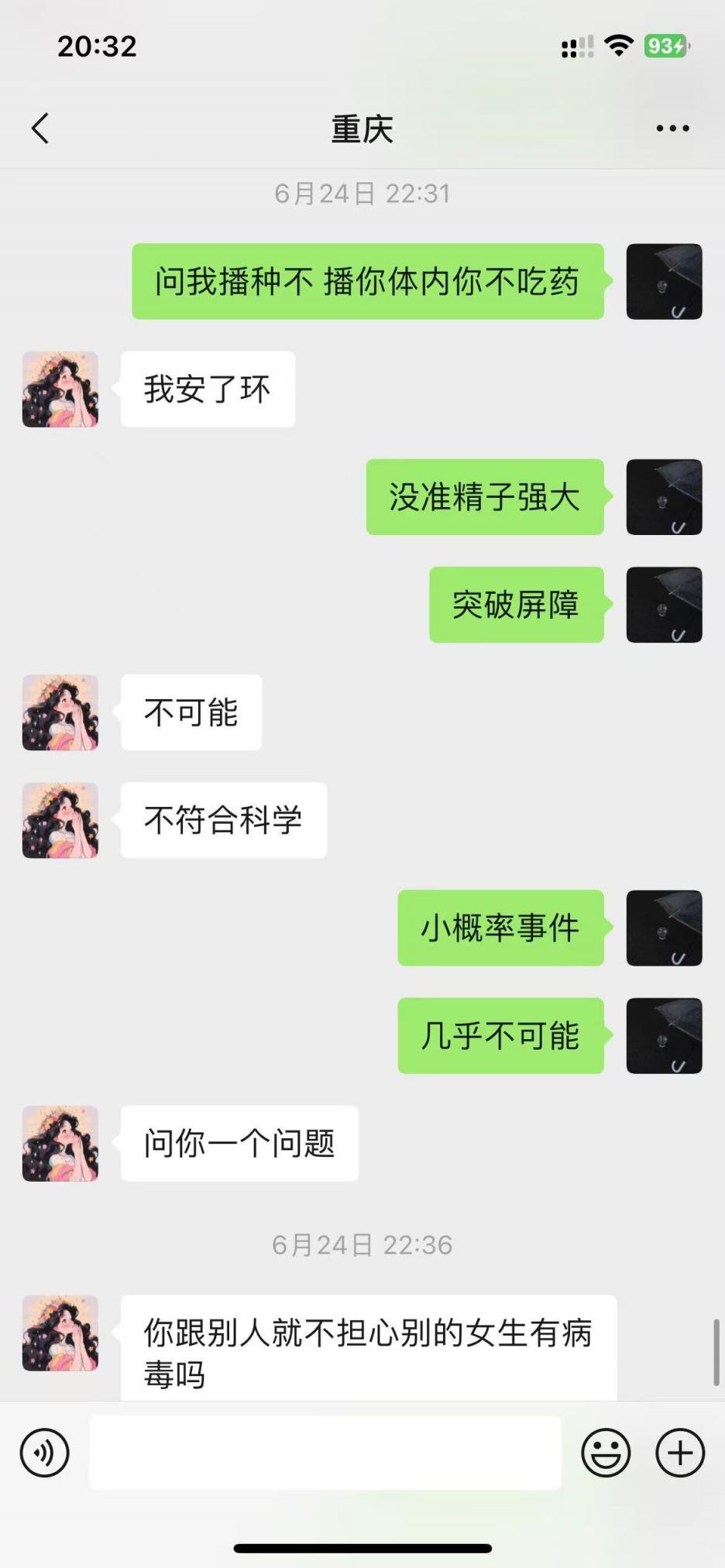
Task: Open contact avatar beside 我安了环
Action: pos(60,389)
